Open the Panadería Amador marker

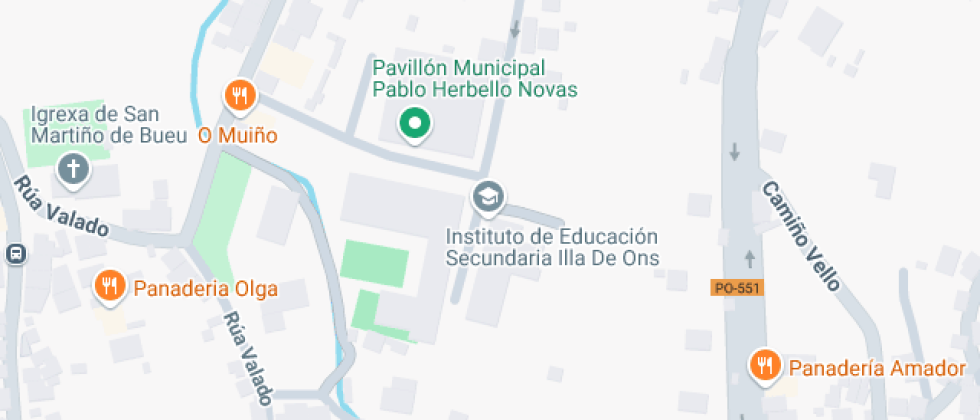coord(766,366)
